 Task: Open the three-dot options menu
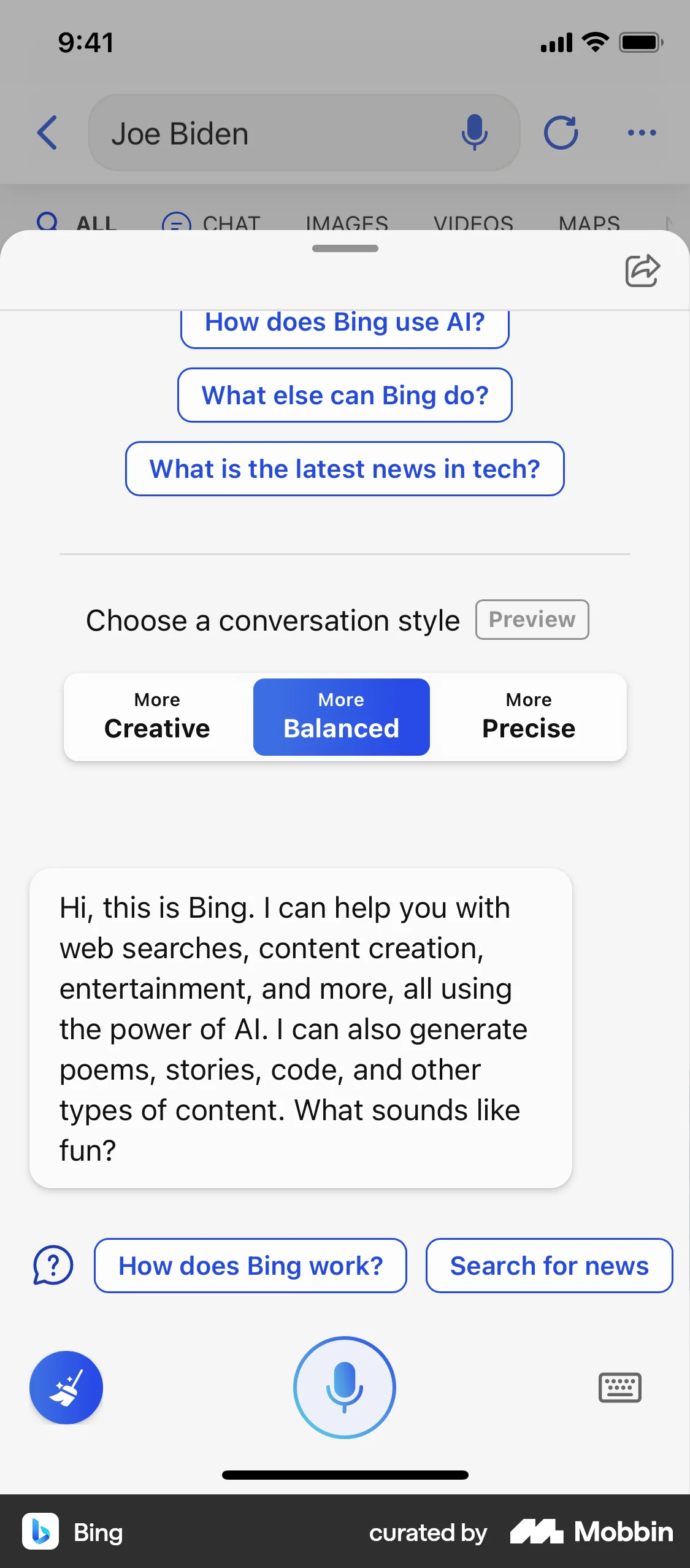tap(642, 133)
